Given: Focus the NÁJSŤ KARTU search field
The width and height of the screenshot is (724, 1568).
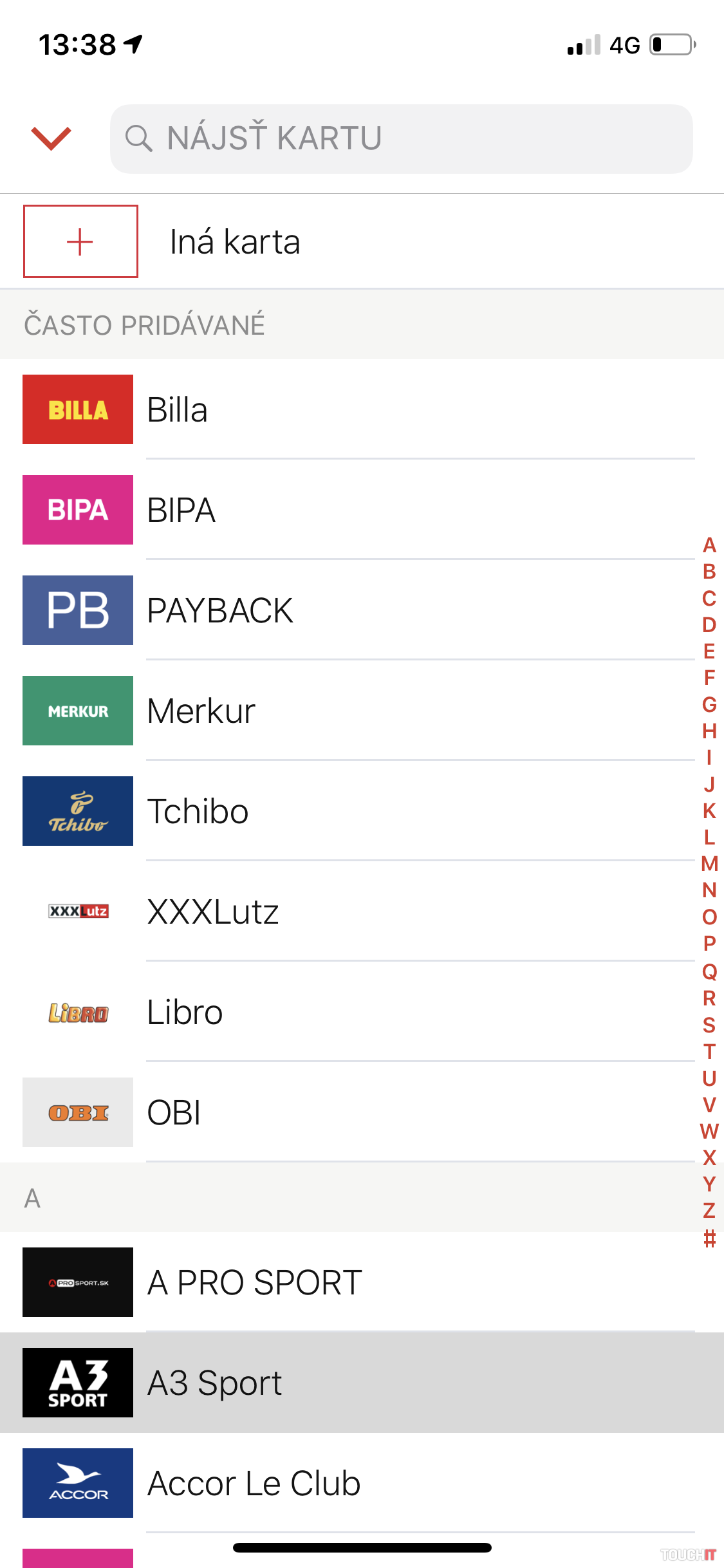Looking at the screenshot, I should tap(401, 139).
